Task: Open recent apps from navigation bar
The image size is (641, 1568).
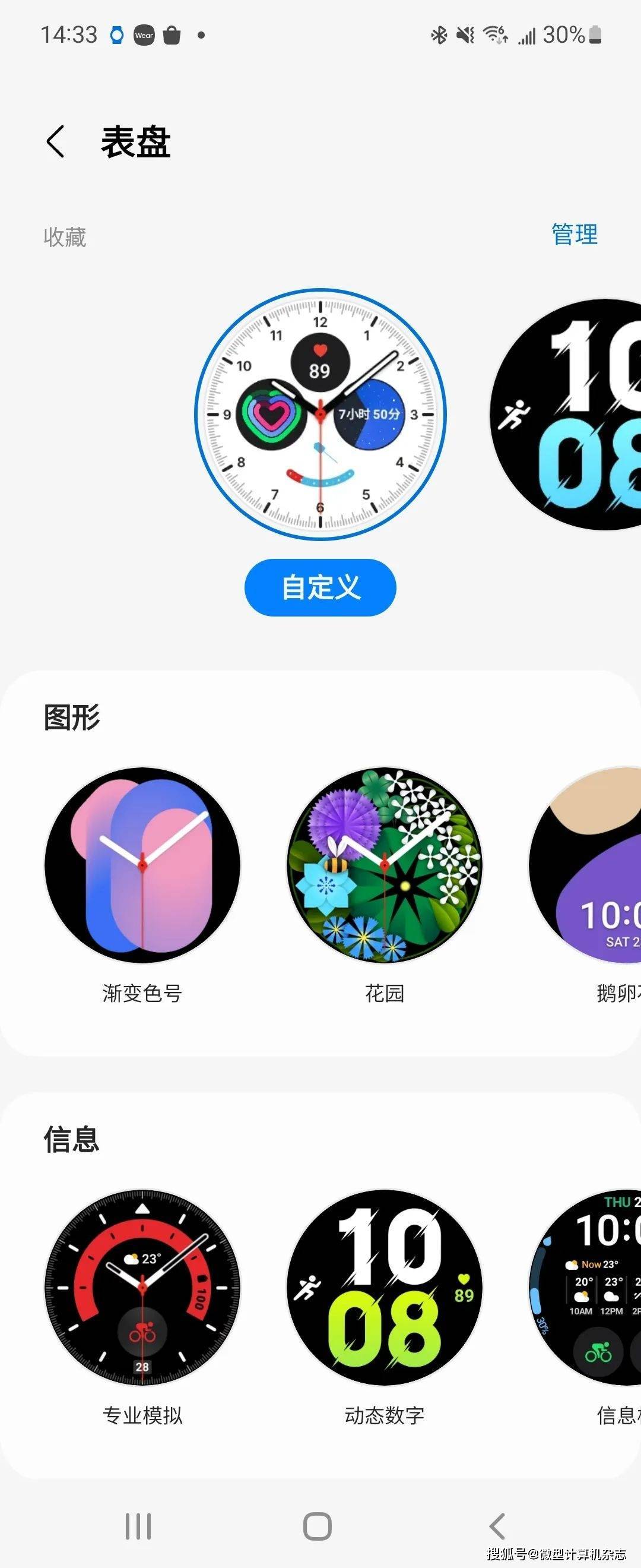Action: tap(138, 1526)
